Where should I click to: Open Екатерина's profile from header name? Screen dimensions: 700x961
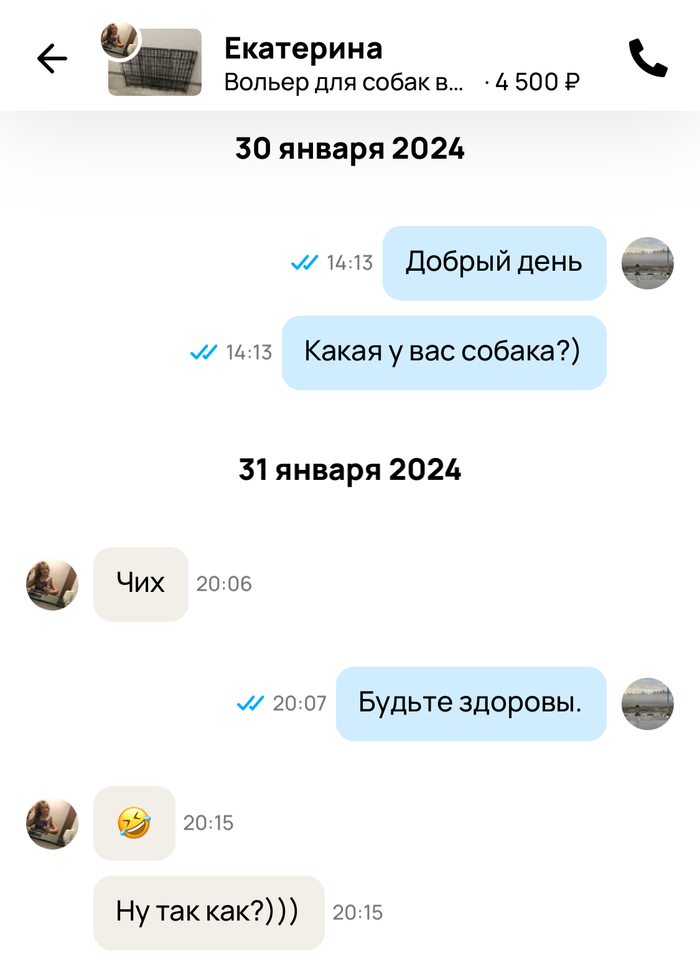pos(303,47)
